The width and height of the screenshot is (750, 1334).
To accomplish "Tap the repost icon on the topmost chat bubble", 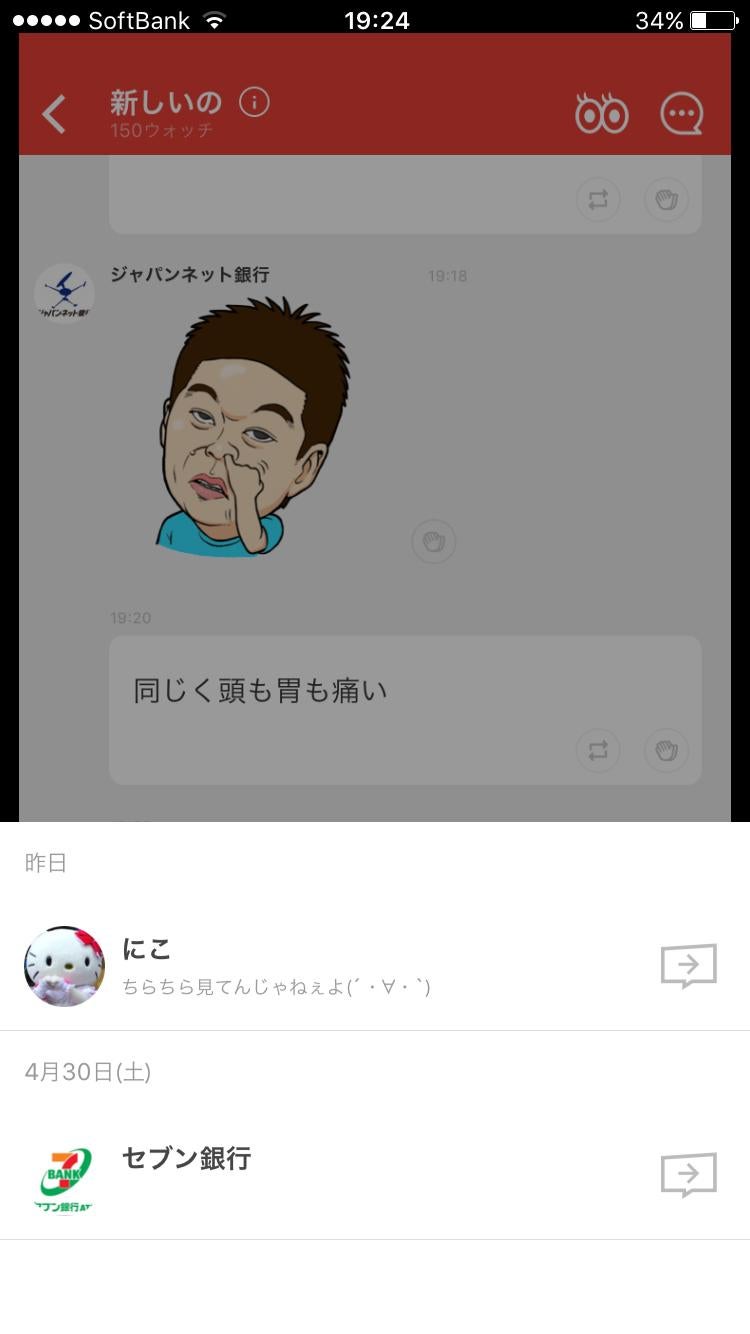I will point(598,199).
